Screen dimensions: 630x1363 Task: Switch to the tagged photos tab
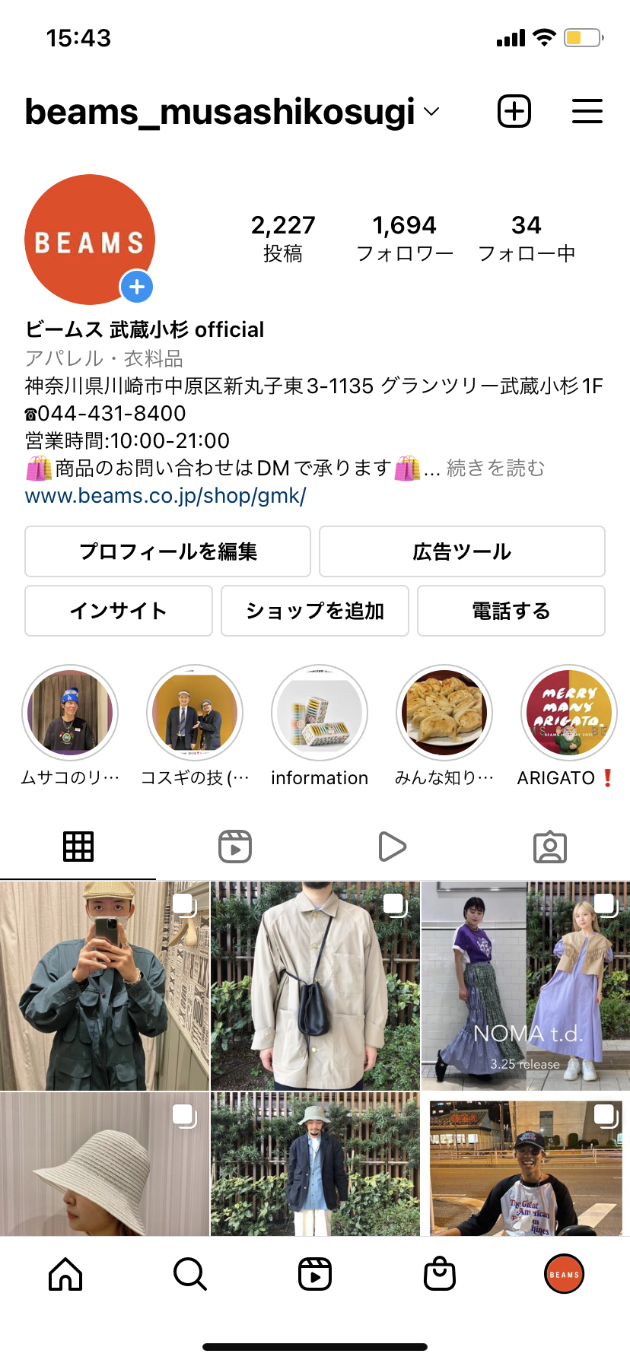(550, 847)
